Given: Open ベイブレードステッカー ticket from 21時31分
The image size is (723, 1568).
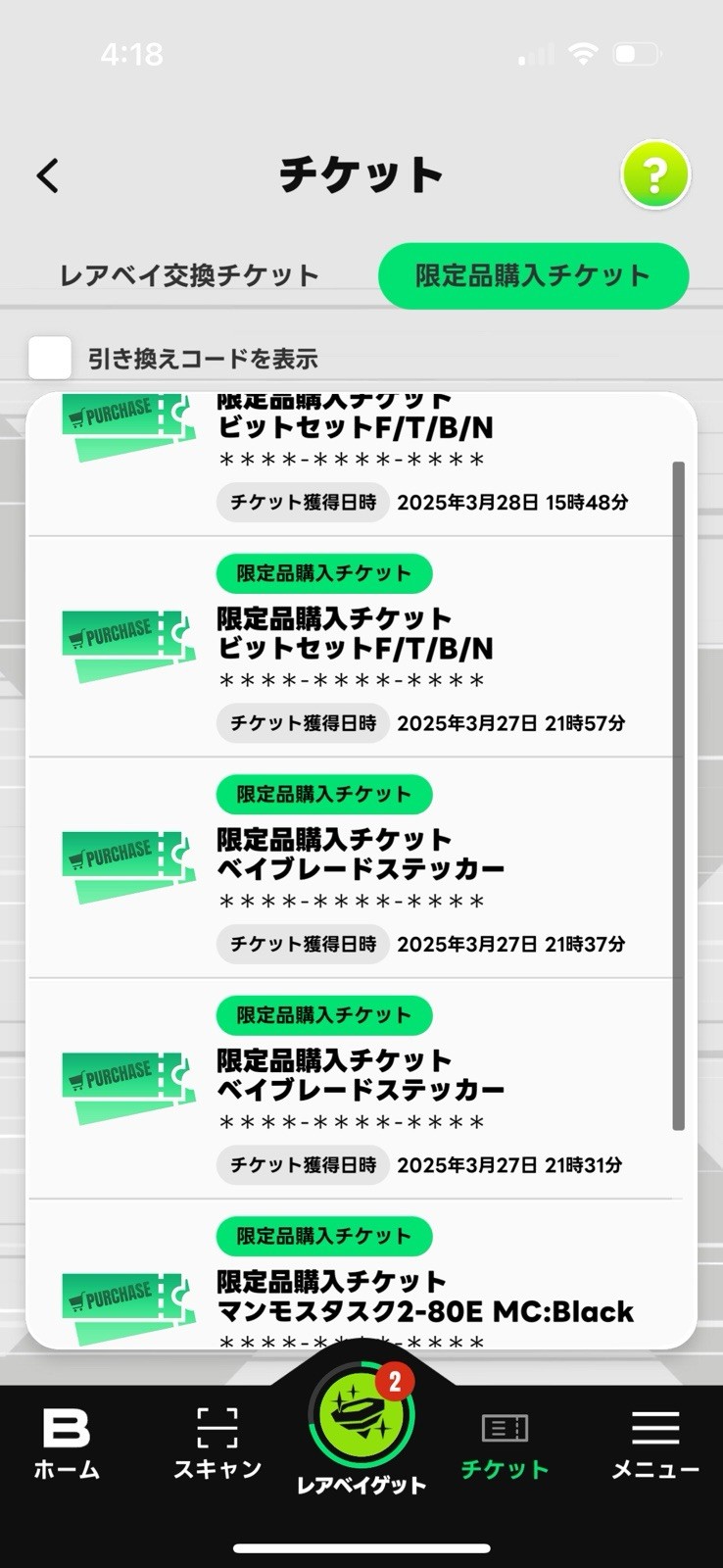Looking at the screenshot, I should point(351,1089).
